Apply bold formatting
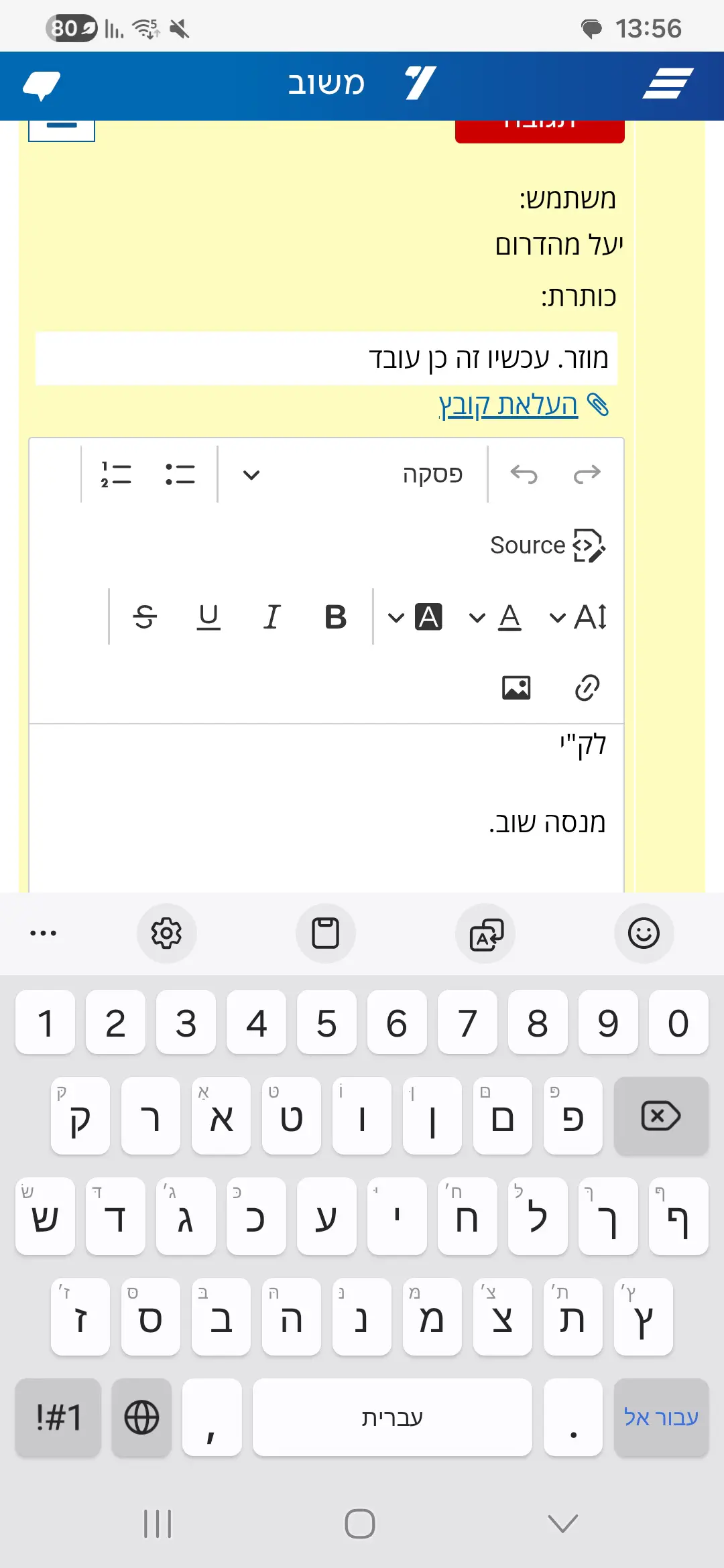The image size is (724, 1568). [x=335, y=617]
